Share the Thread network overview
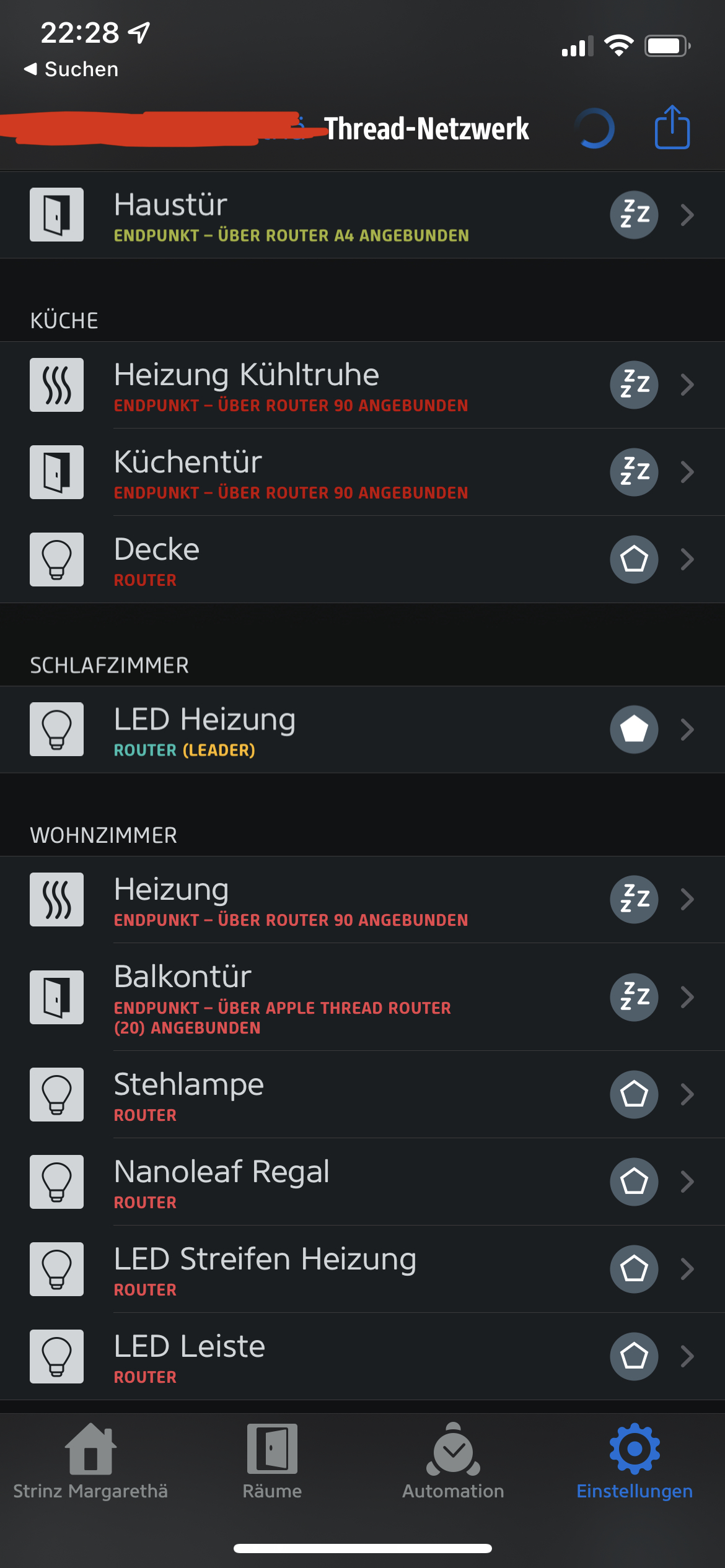Screen dimensions: 725x1568 point(672,128)
